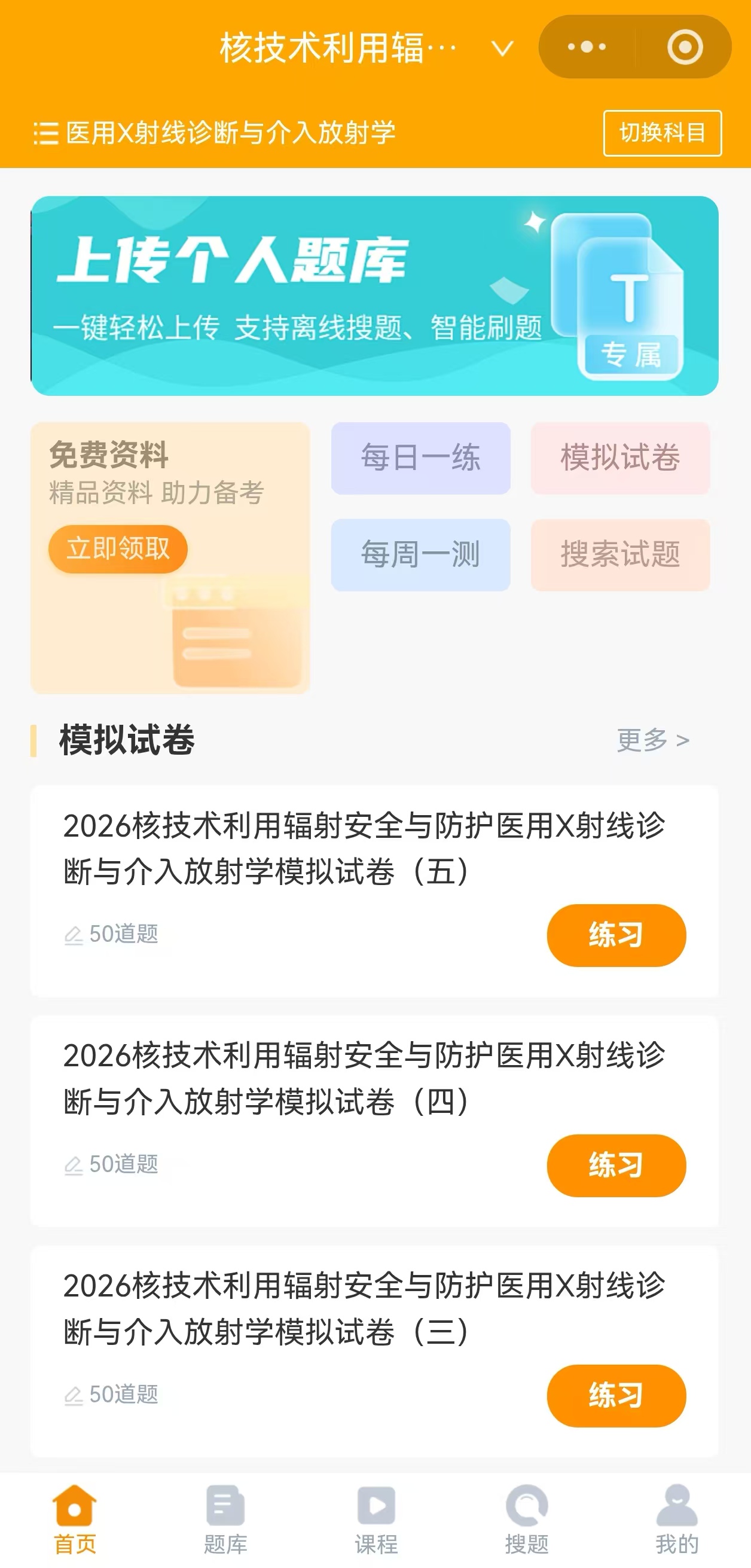Screen dimensions: 751x1568
Task: Open 每日一练
Action: (420, 457)
